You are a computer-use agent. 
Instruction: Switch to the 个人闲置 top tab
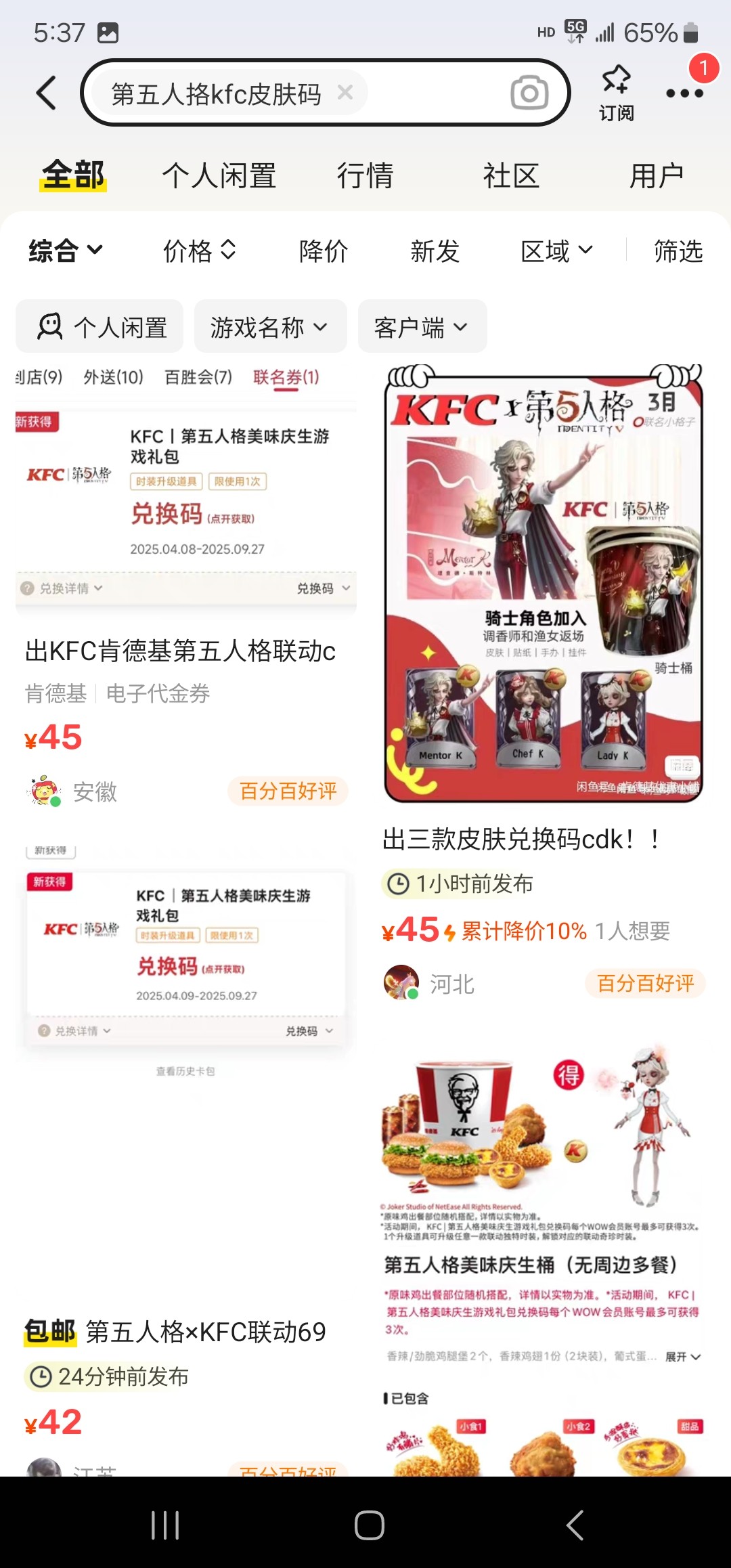(219, 176)
